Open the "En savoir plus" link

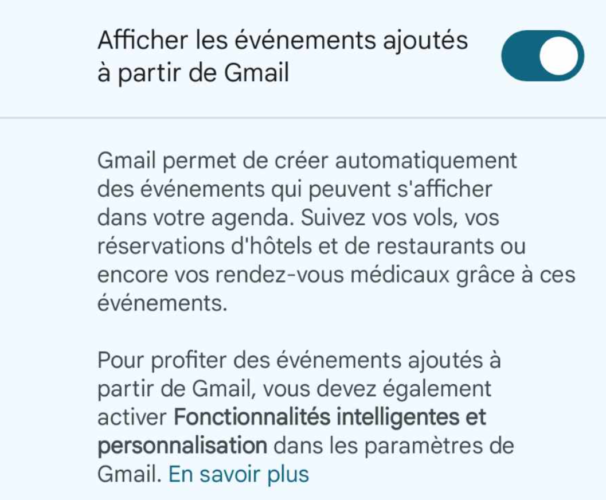(238, 473)
